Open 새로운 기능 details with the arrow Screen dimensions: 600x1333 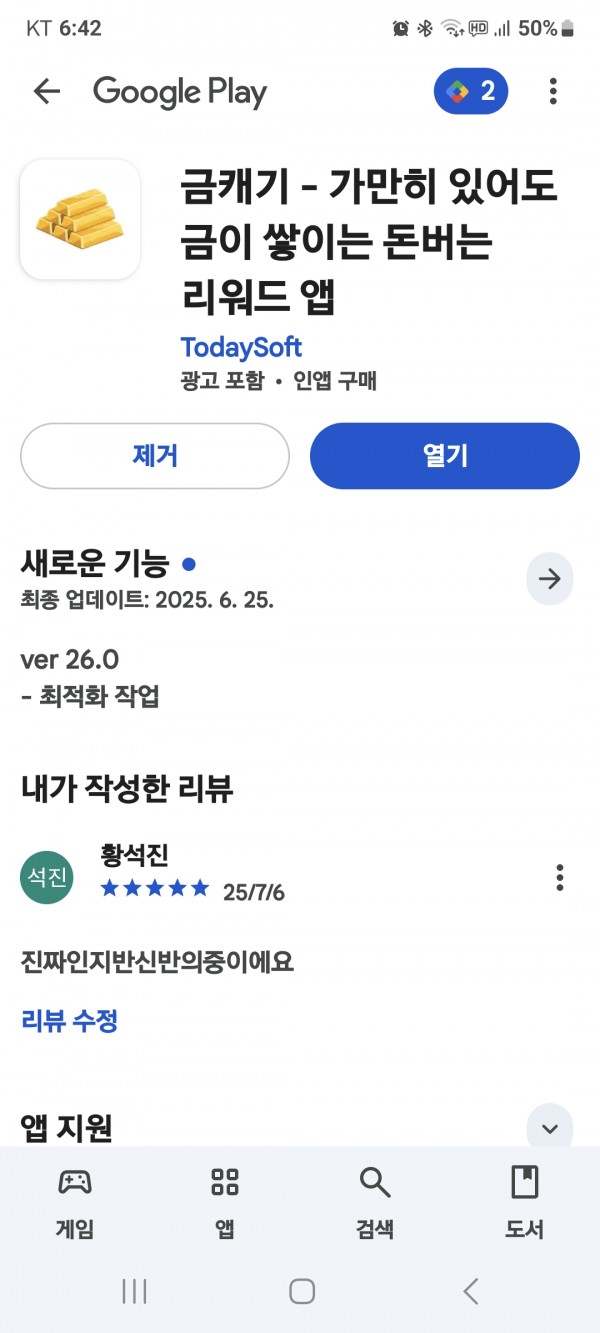click(550, 579)
